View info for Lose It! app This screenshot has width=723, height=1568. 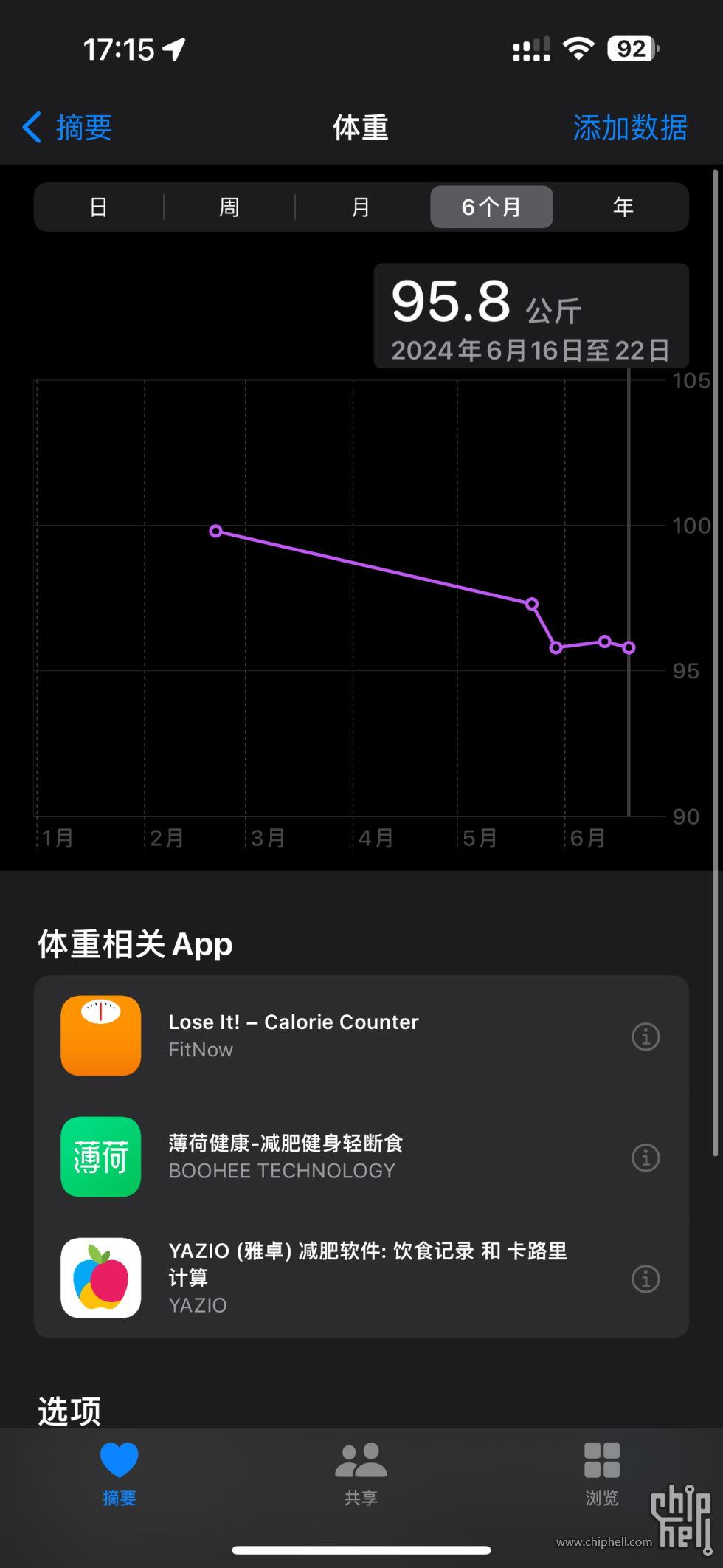tap(646, 1036)
